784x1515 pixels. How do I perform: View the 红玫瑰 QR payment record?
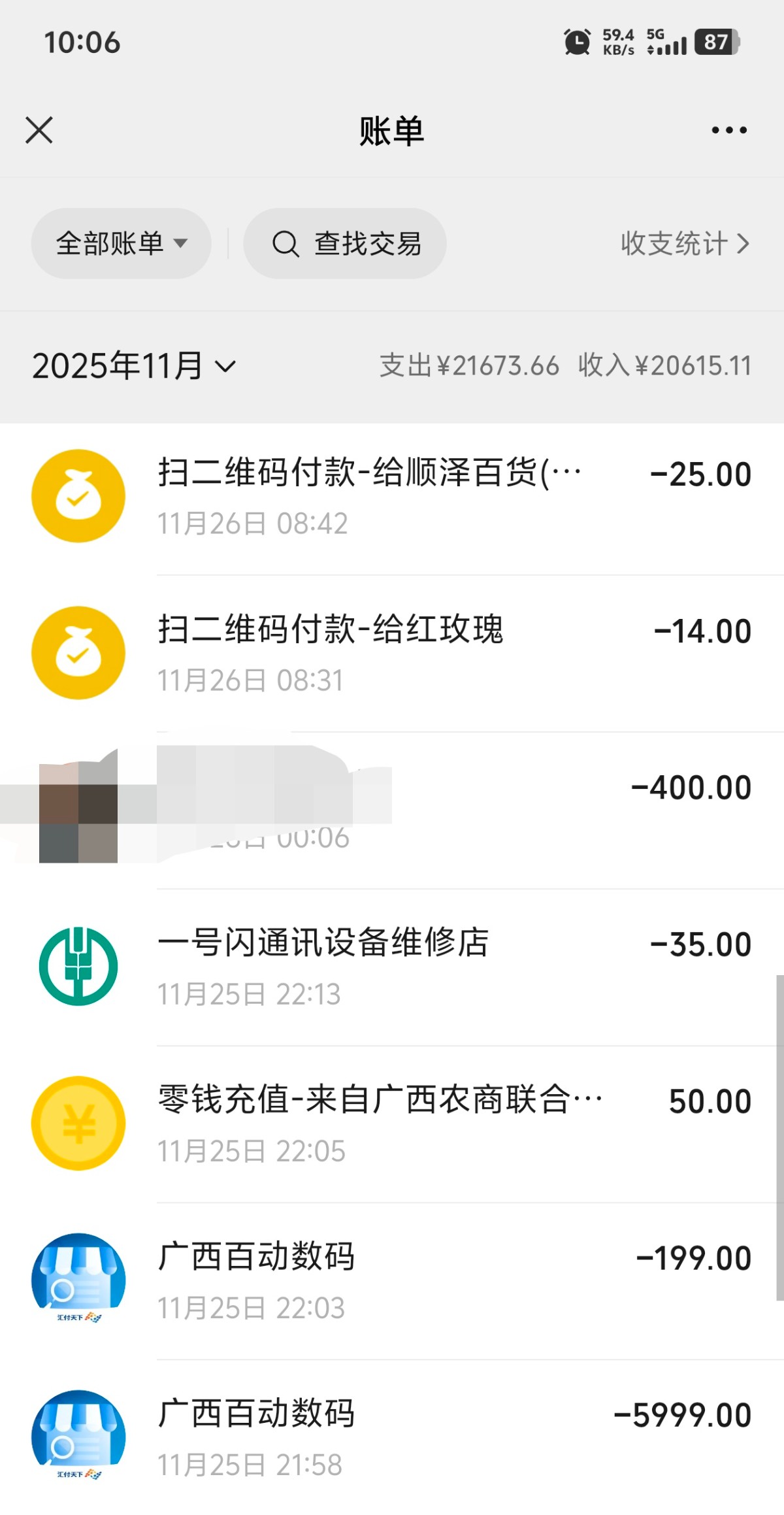click(x=392, y=654)
